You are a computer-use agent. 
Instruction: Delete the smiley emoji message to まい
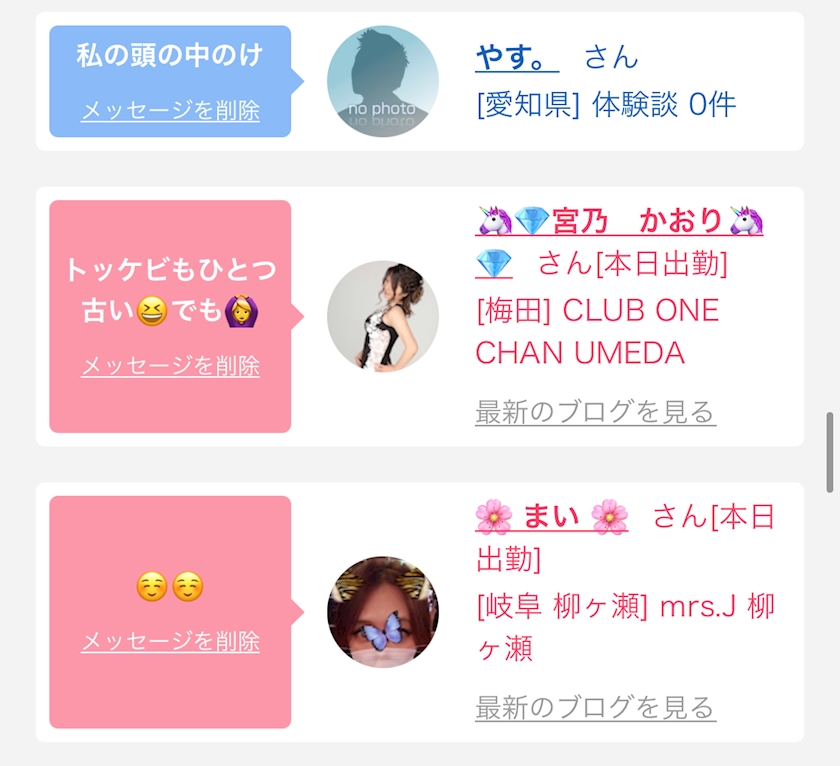pyautogui.click(x=170, y=641)
